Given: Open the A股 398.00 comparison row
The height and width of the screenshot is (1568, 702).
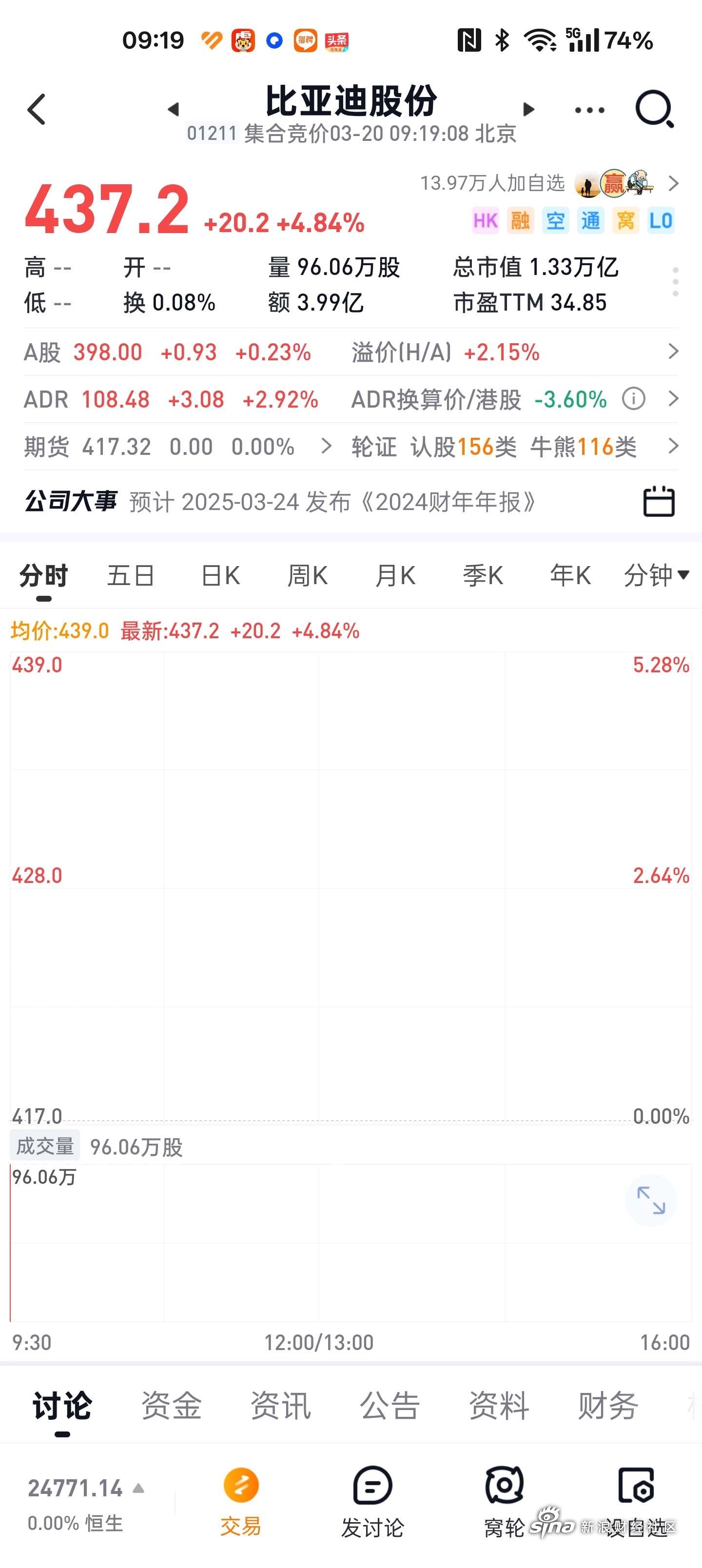Looking at the screenshot, I should 351,352.
